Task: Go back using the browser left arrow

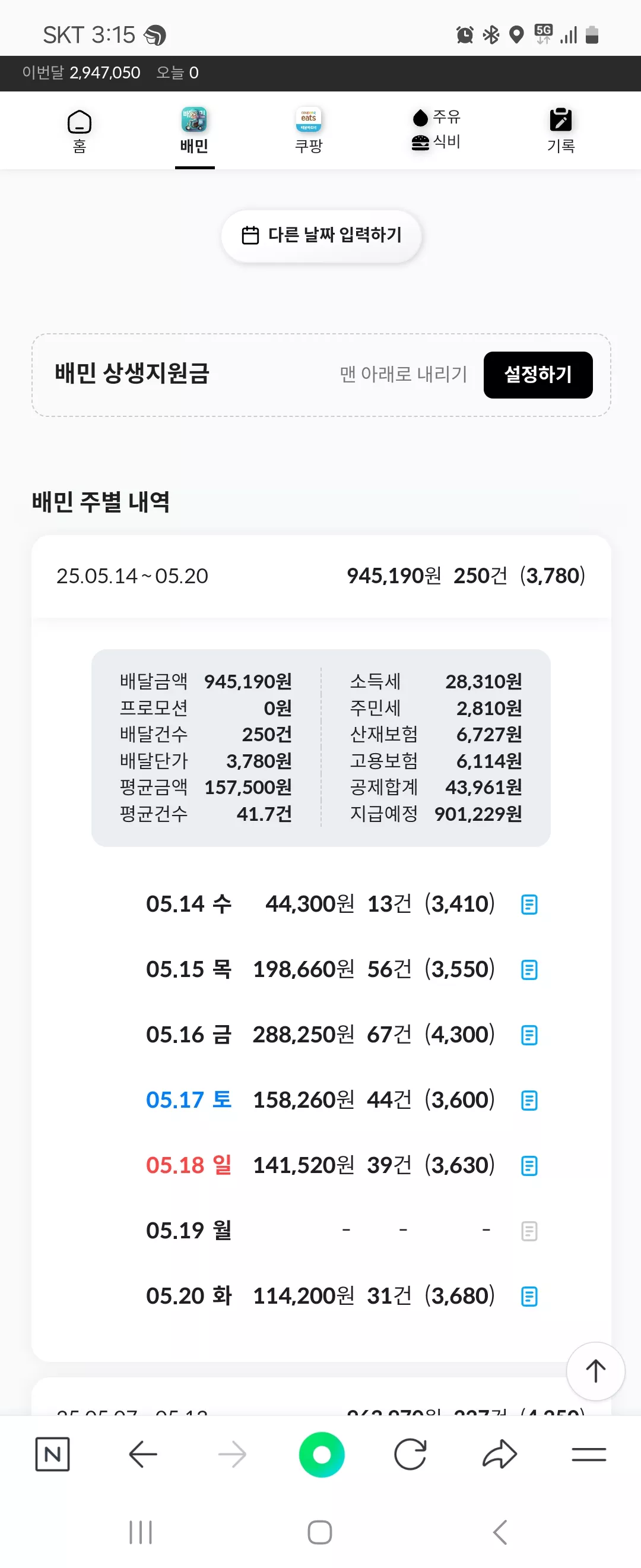Action: point(143,1455)
